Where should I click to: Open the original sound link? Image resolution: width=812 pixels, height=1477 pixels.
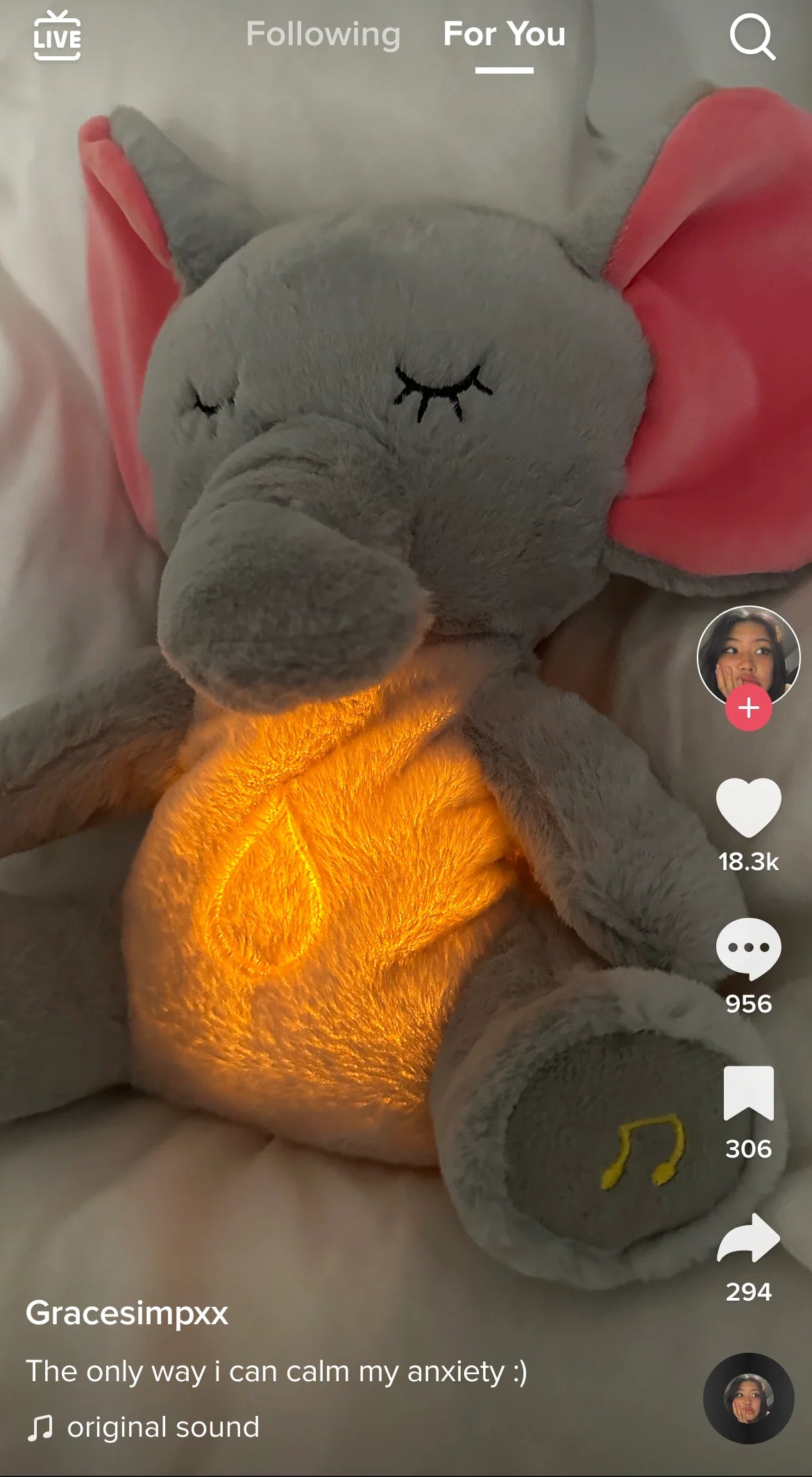click(x=162, y=1428)
